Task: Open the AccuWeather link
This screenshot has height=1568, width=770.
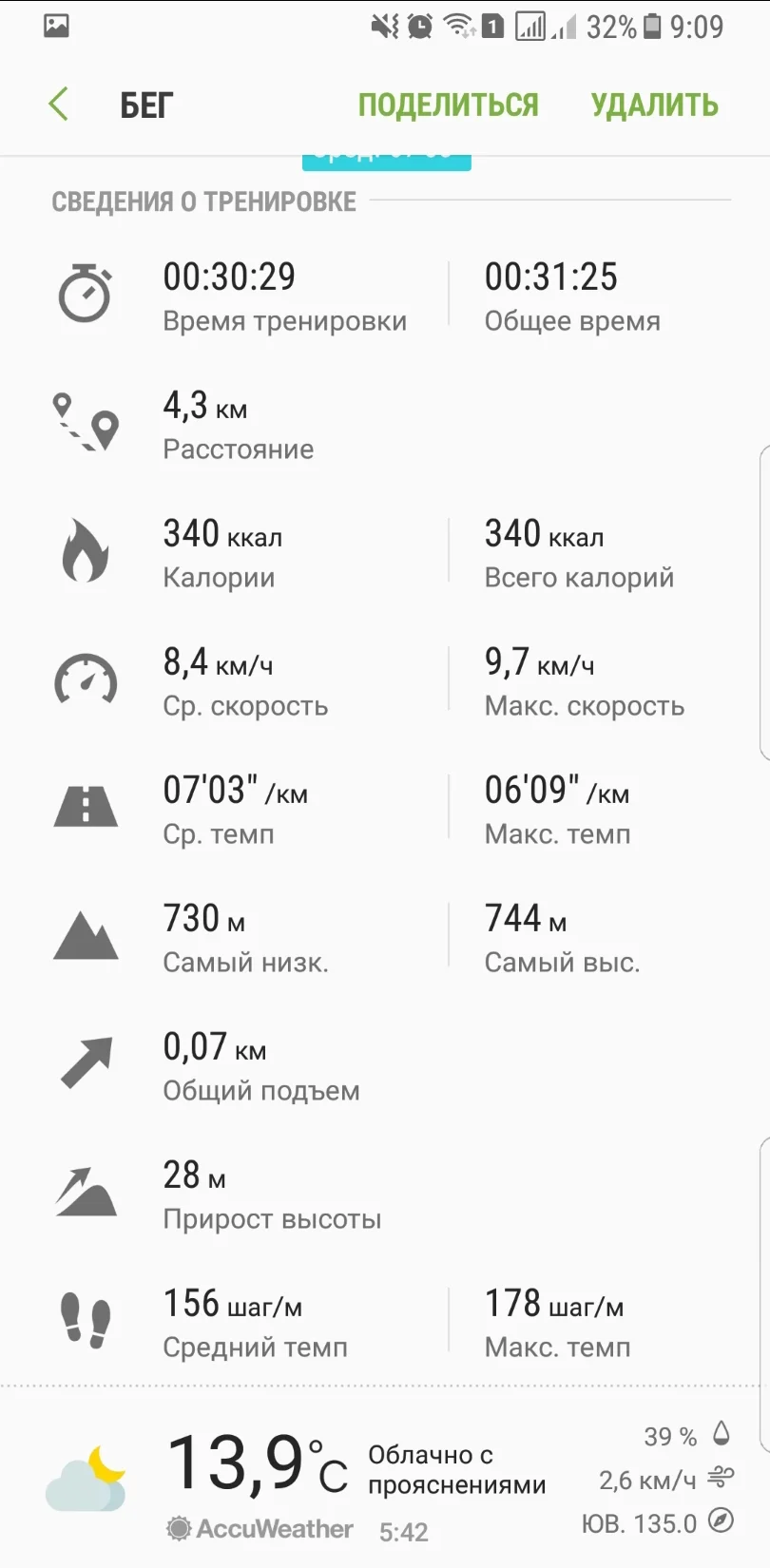Action: 260,1529
